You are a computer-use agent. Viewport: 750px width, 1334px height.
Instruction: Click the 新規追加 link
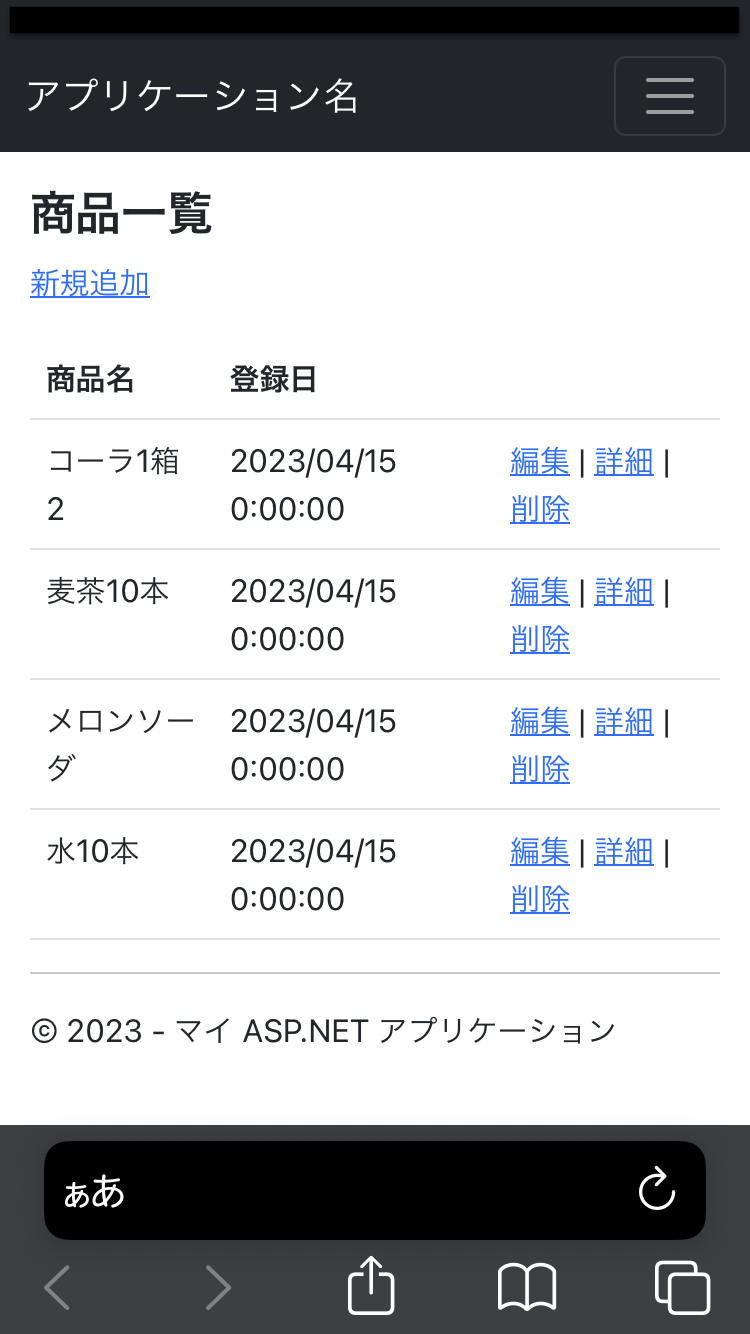90,285
